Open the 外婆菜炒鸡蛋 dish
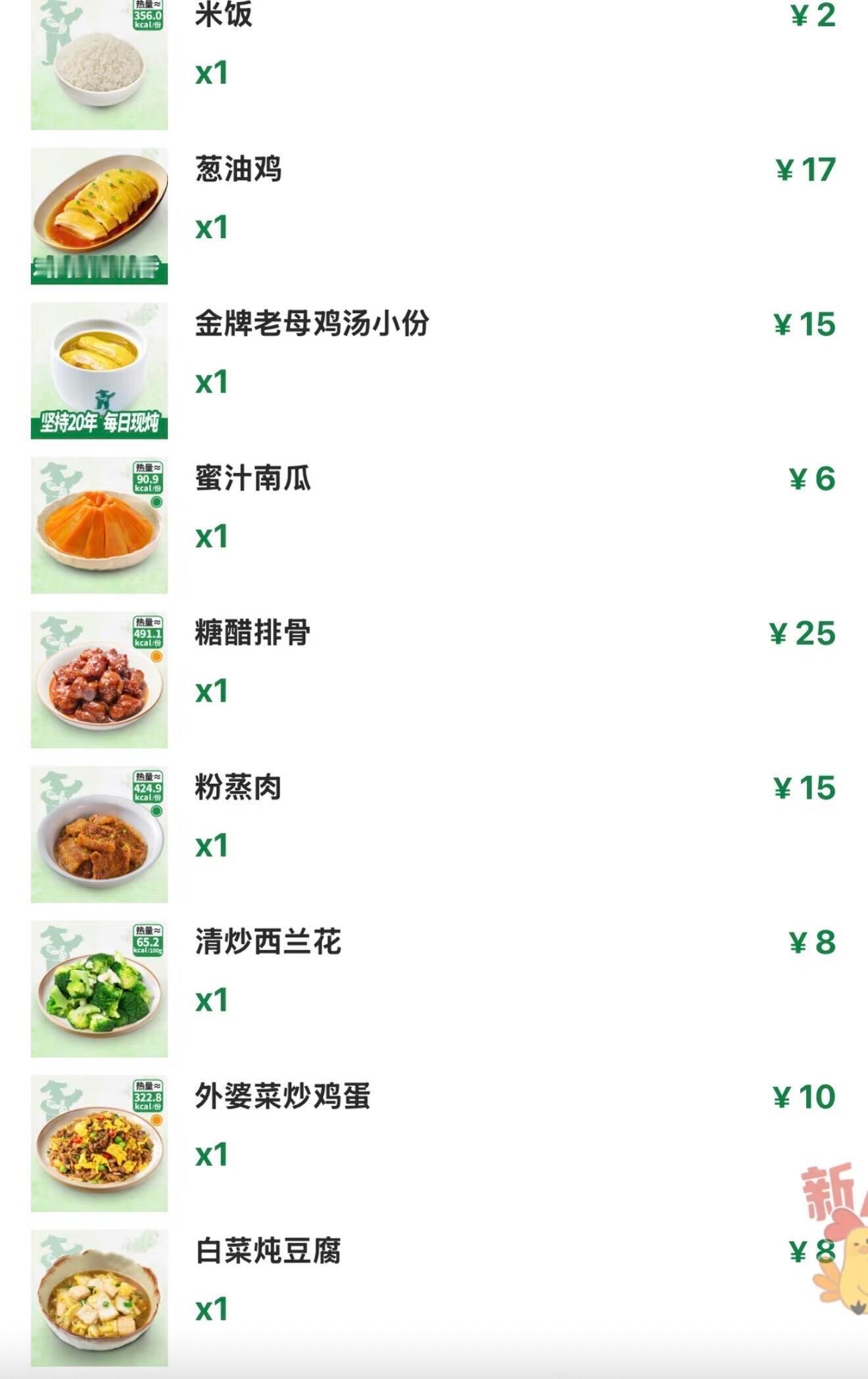This screenshot has width=868, height=1379. coord(282,1097)
